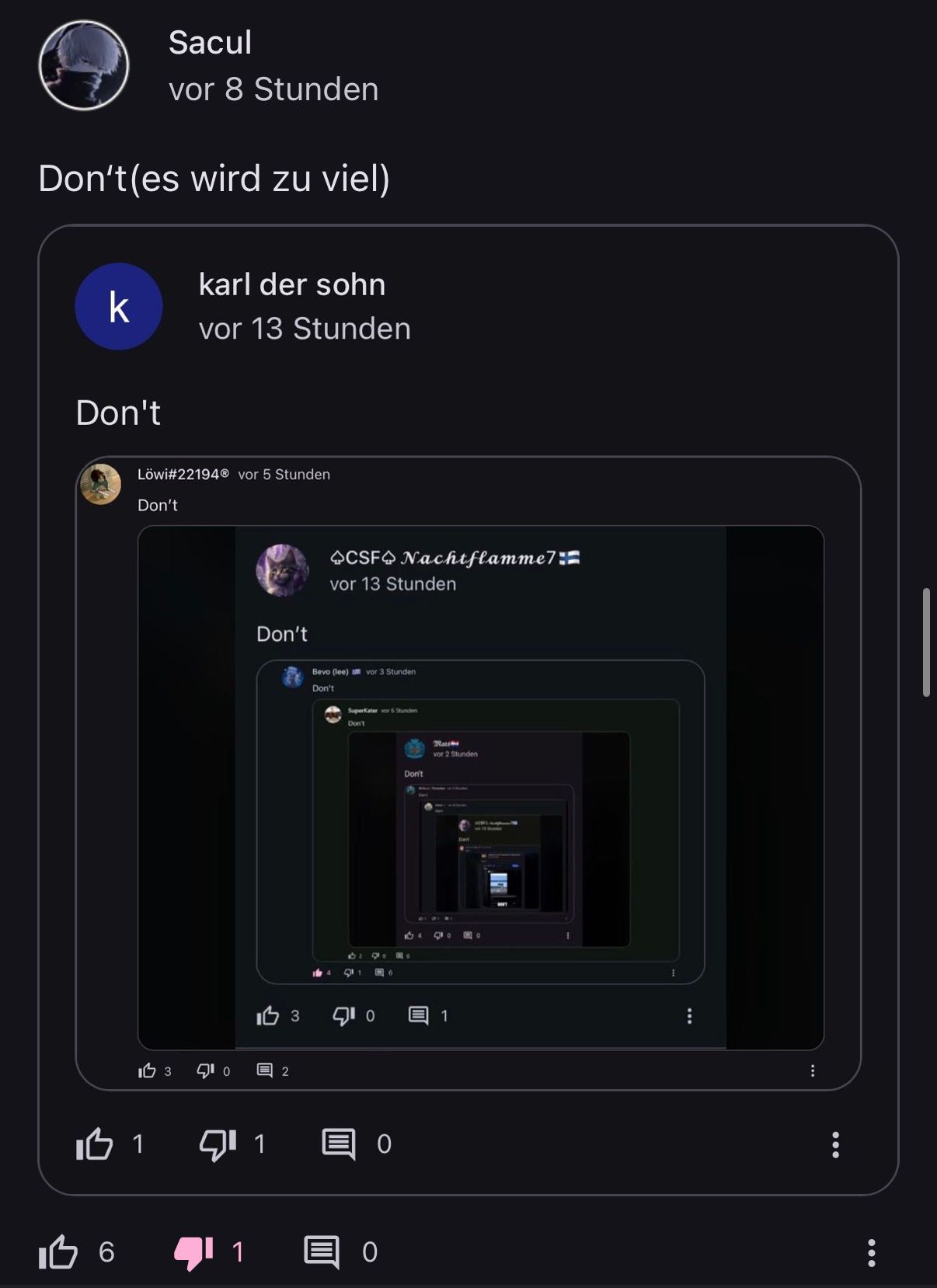Open Sacul's profile picture
The height and width of the screenshot is (1288, 937).
(x=84, y=65)
